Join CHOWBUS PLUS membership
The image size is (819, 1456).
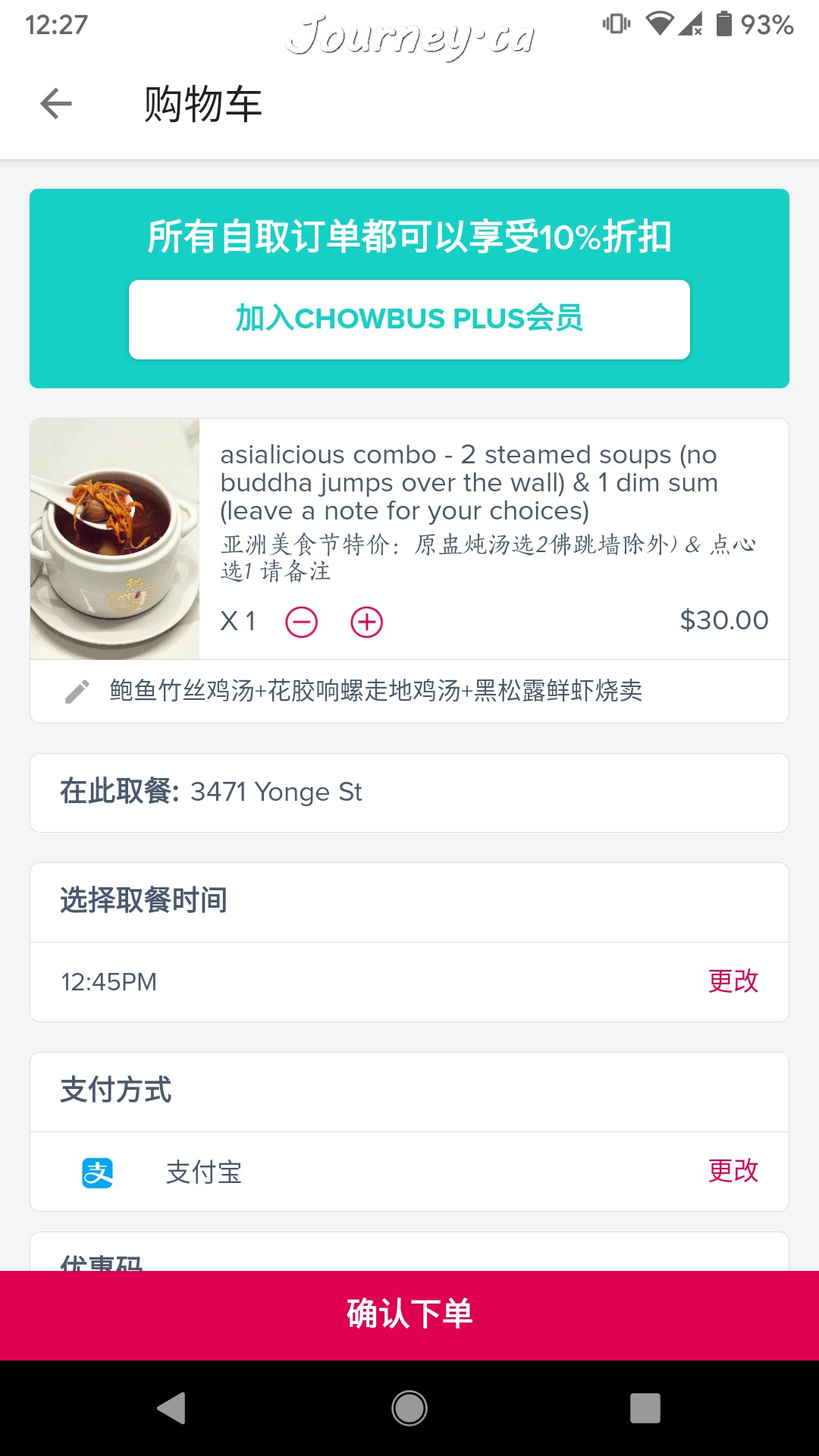coord(409,318)
